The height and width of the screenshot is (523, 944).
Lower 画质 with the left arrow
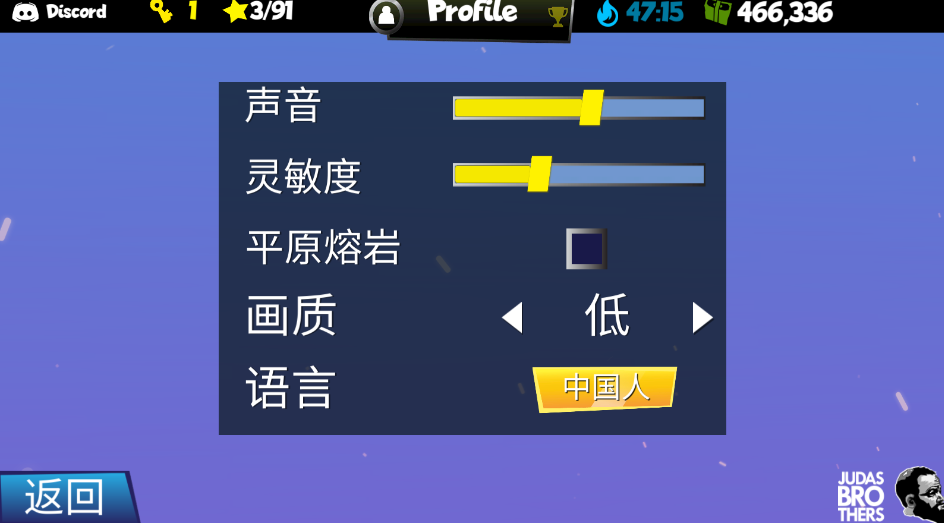tap(512, 318)
